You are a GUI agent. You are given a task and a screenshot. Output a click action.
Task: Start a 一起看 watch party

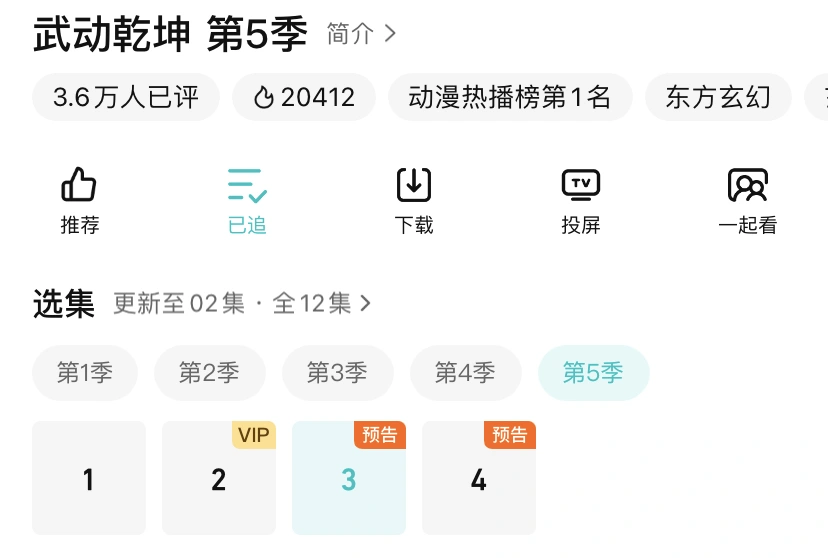[x=747, y=200]
